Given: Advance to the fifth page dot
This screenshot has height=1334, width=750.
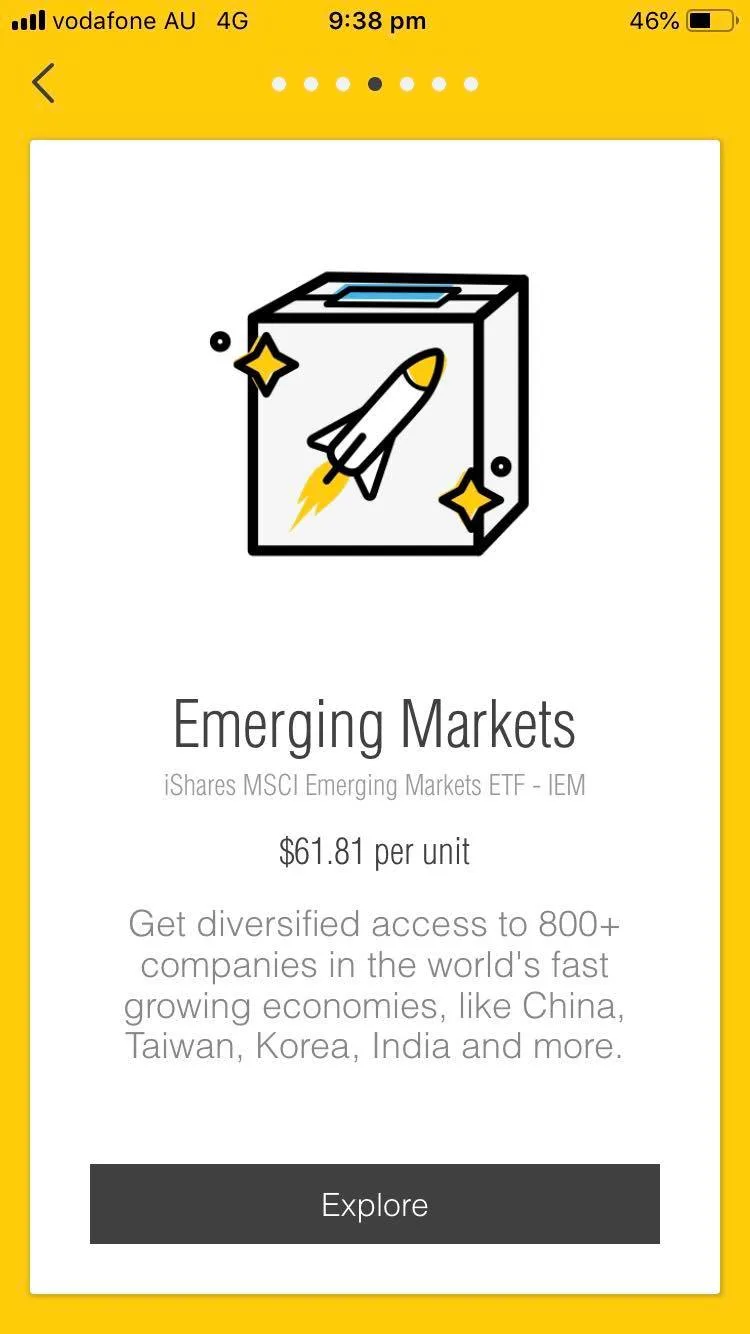Looking at the screenshot, I should point(406,84).
